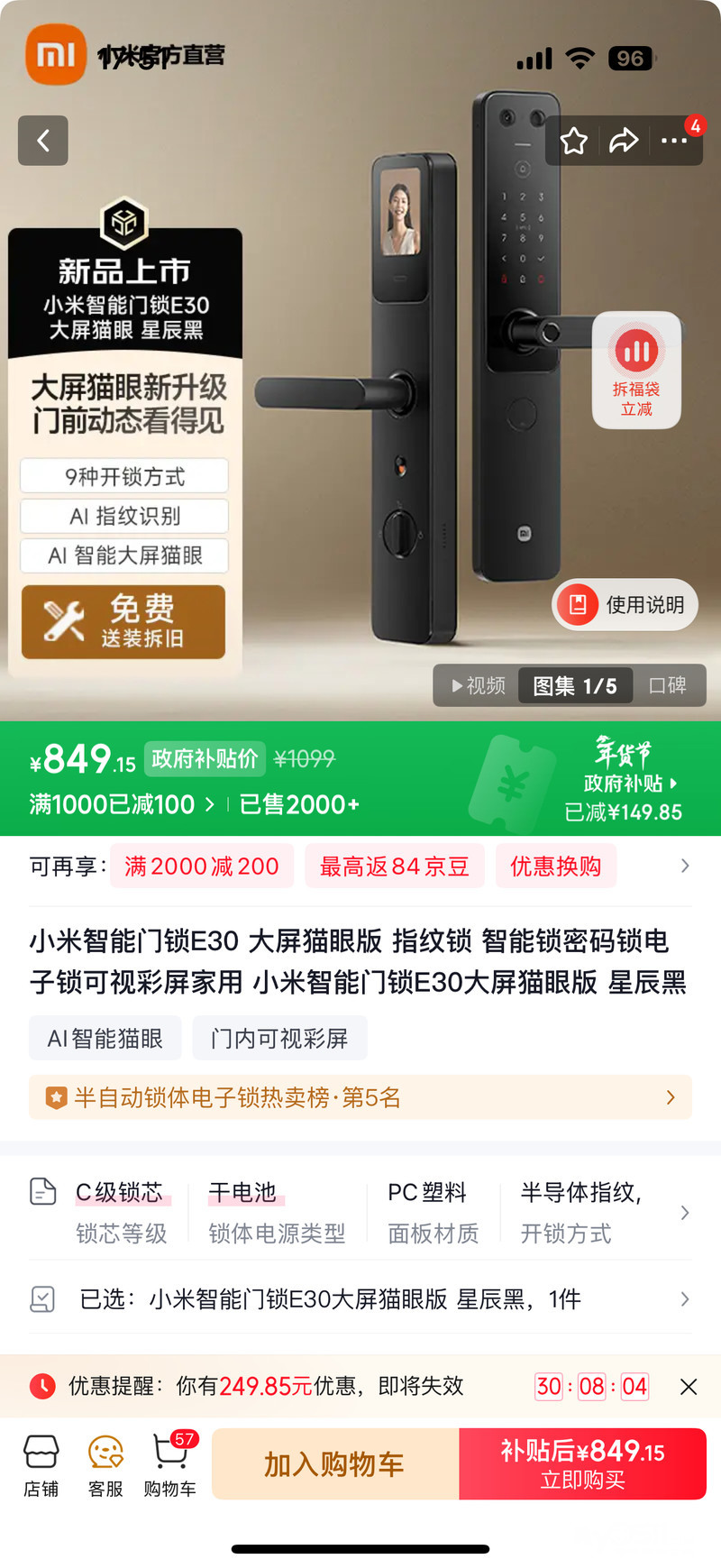Open the three-dot overflow menu

[674, 142]
